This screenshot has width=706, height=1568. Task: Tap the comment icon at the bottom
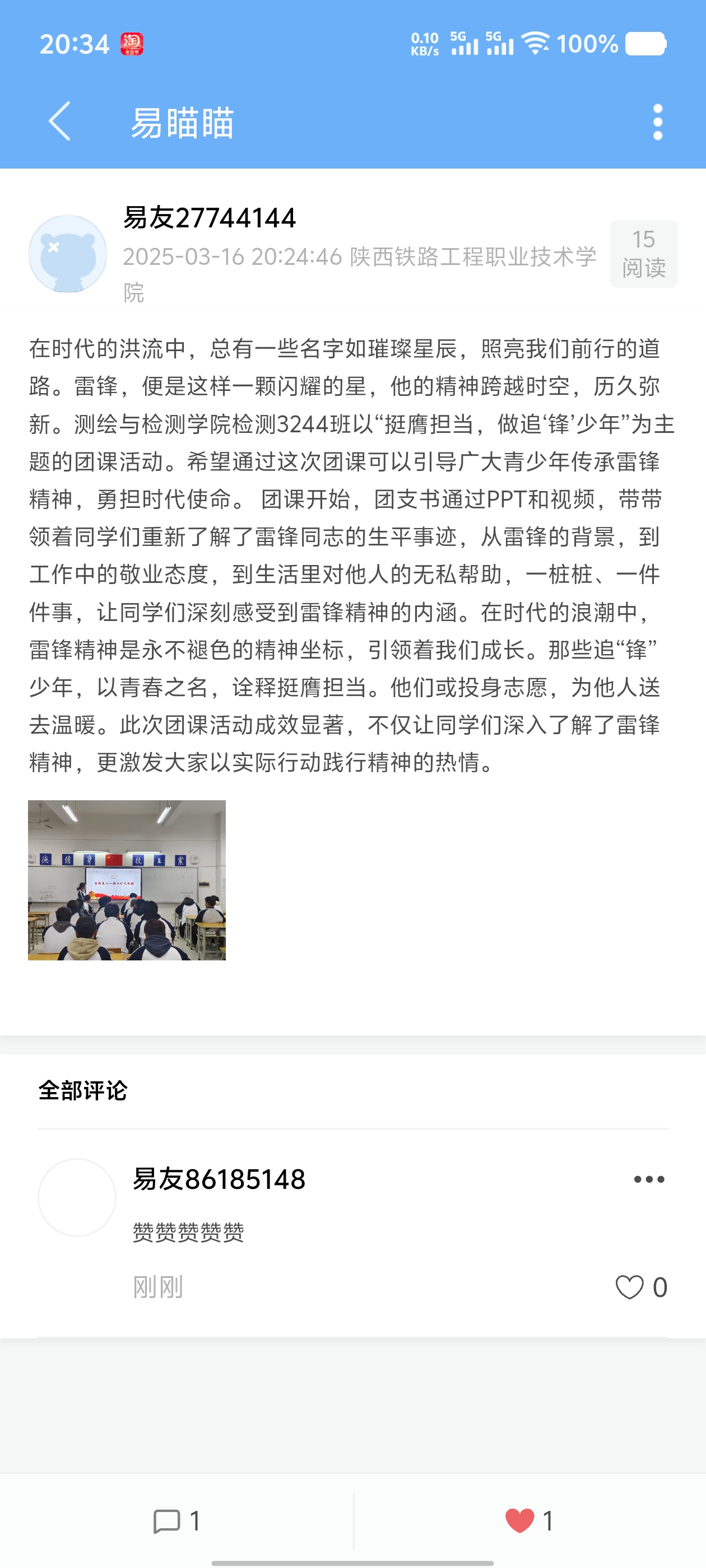tap(166, 1521)
